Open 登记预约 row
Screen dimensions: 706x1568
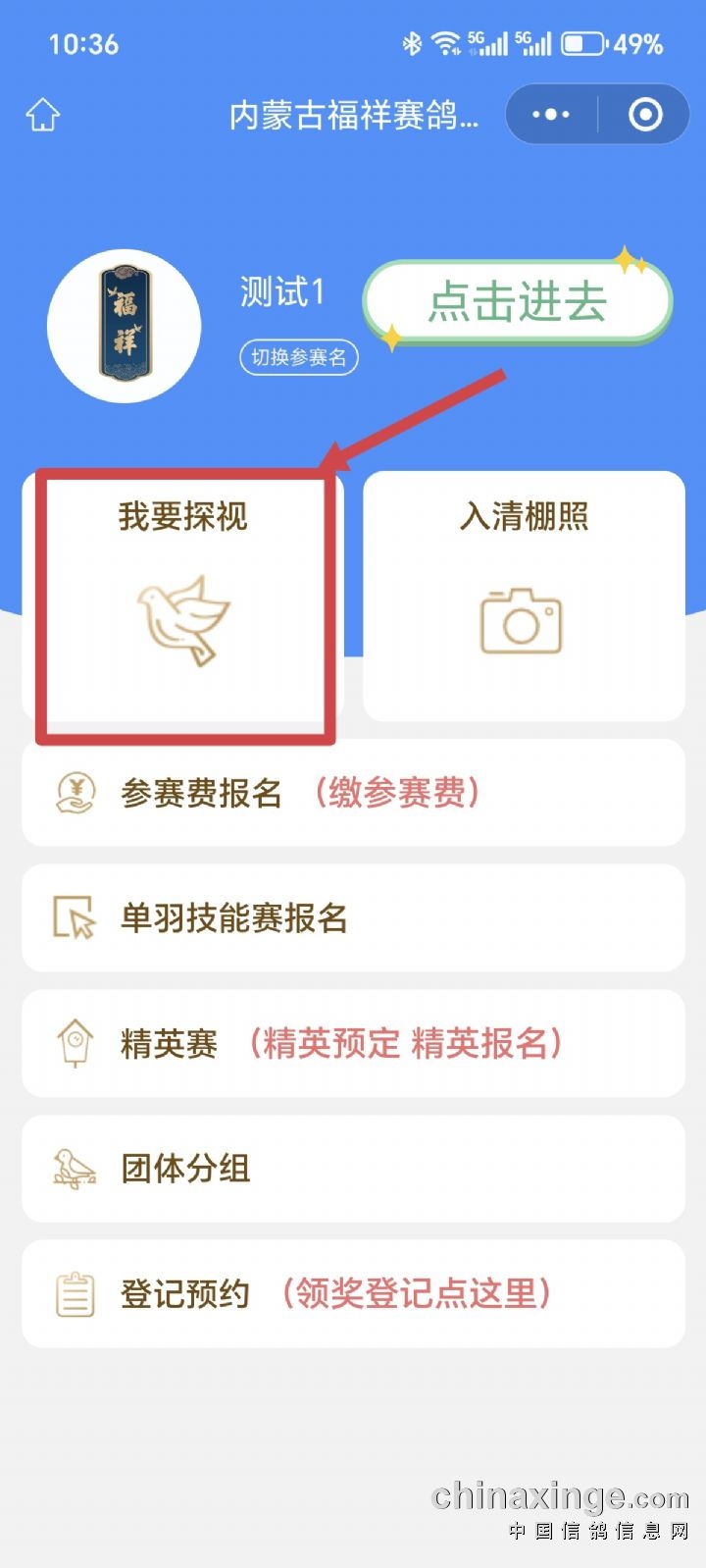click(353, 1293)
